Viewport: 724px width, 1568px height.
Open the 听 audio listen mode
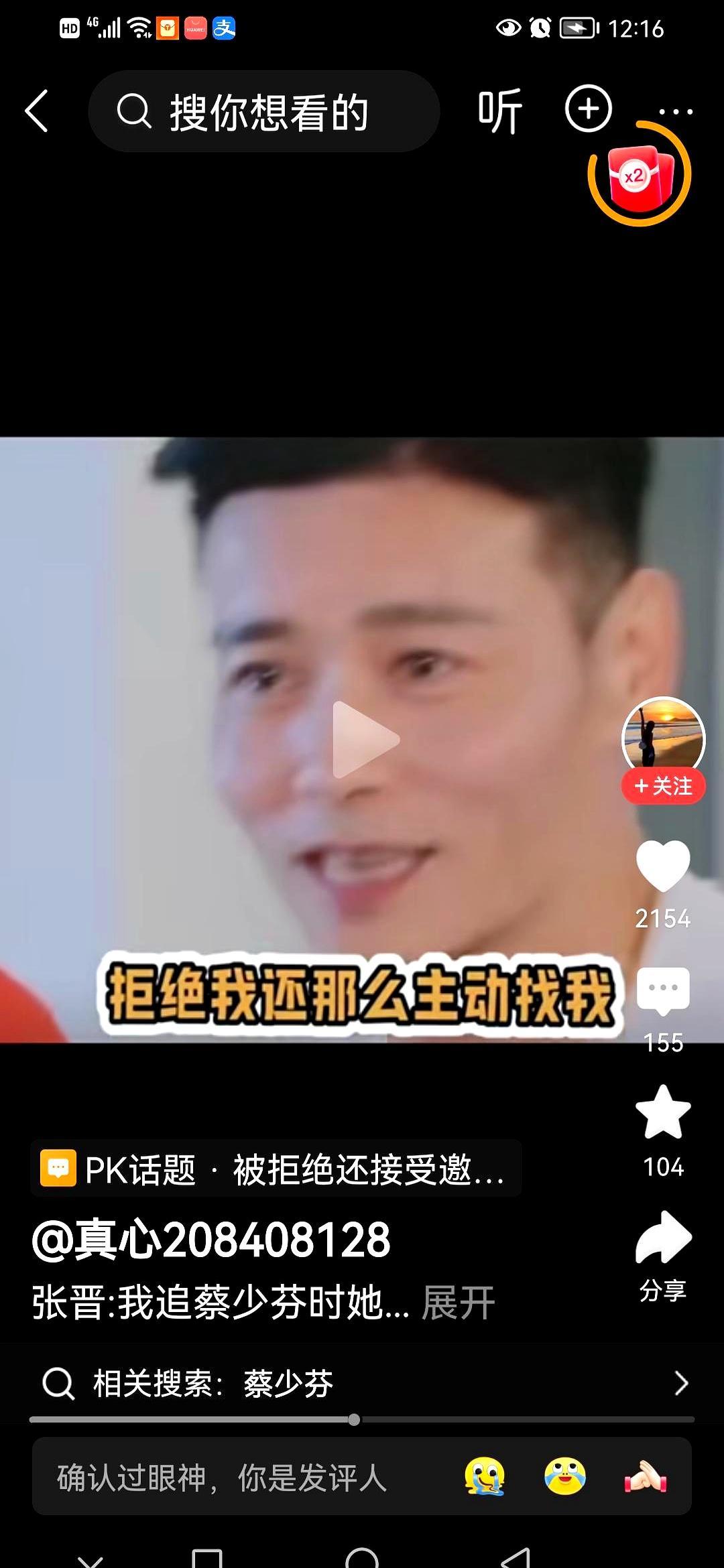(499, 111)
